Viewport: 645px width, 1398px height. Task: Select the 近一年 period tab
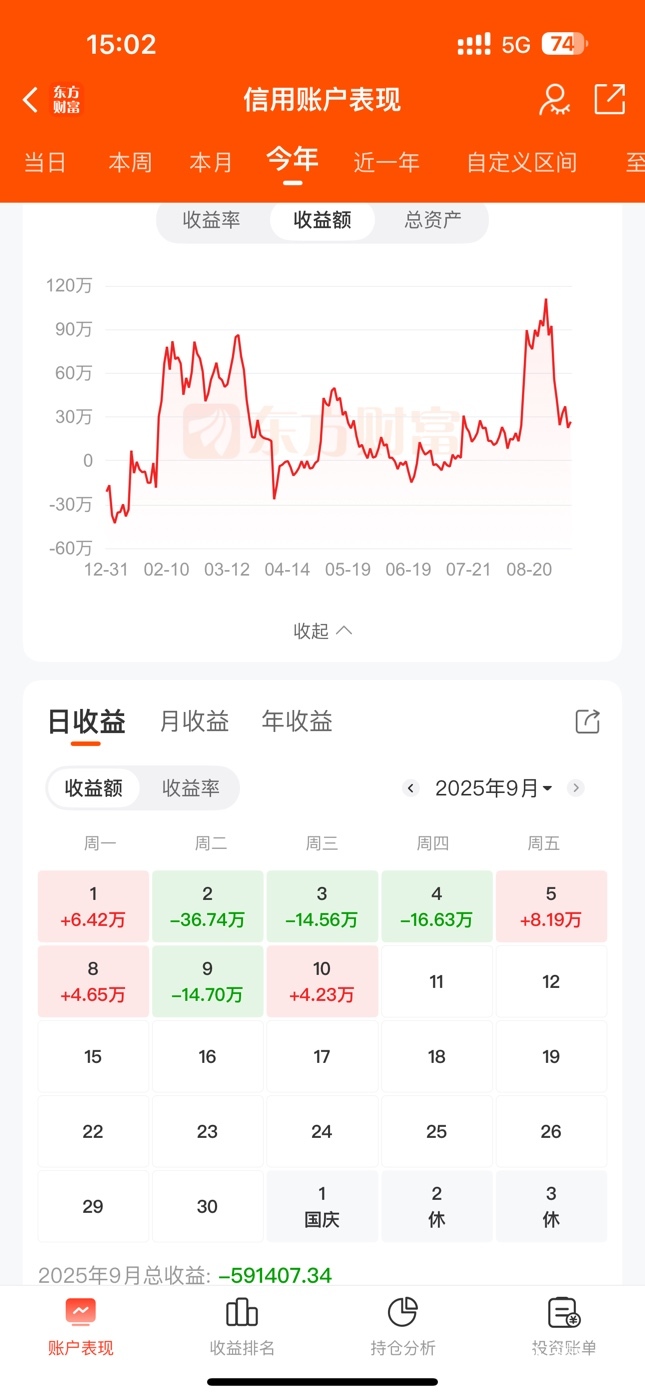pyautogui.click(x=386, y=162)
